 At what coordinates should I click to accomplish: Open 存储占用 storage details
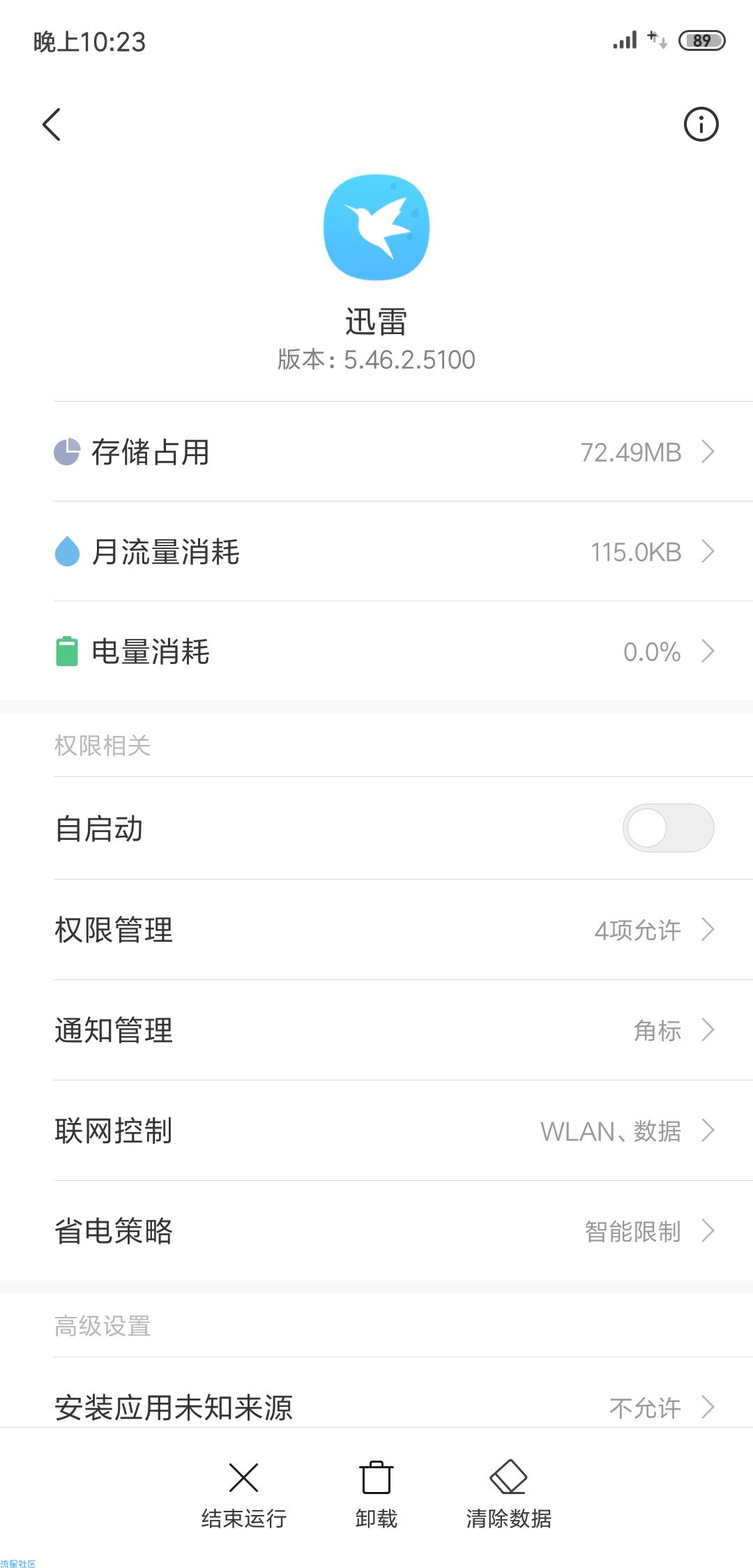pos(376,451)
